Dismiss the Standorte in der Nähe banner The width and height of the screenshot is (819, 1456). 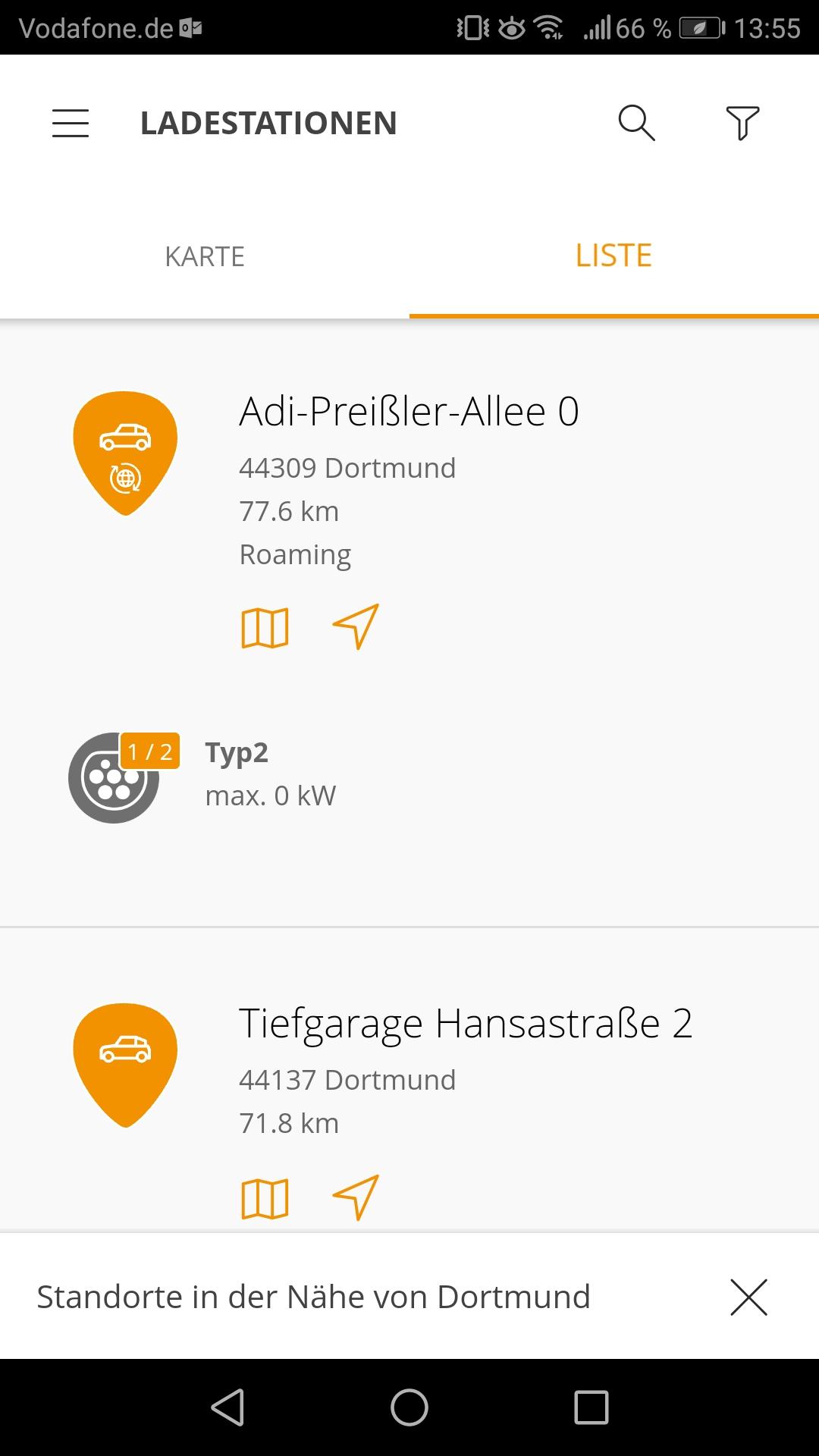pos(748,1297)
